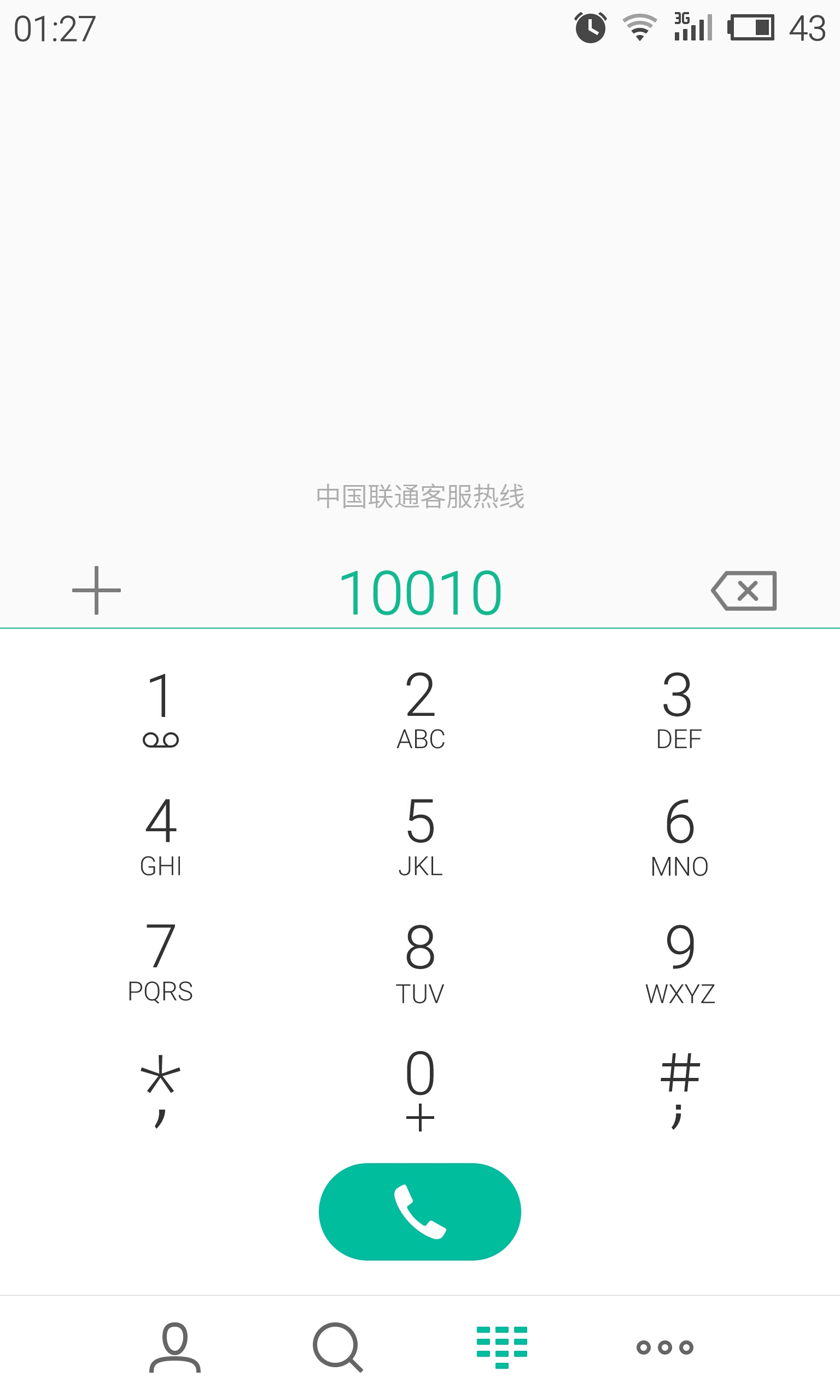This screenshot has width=840, height=1400.
Task: Dial digit 1 on the keypad
Action: click(x=161, y=709)
